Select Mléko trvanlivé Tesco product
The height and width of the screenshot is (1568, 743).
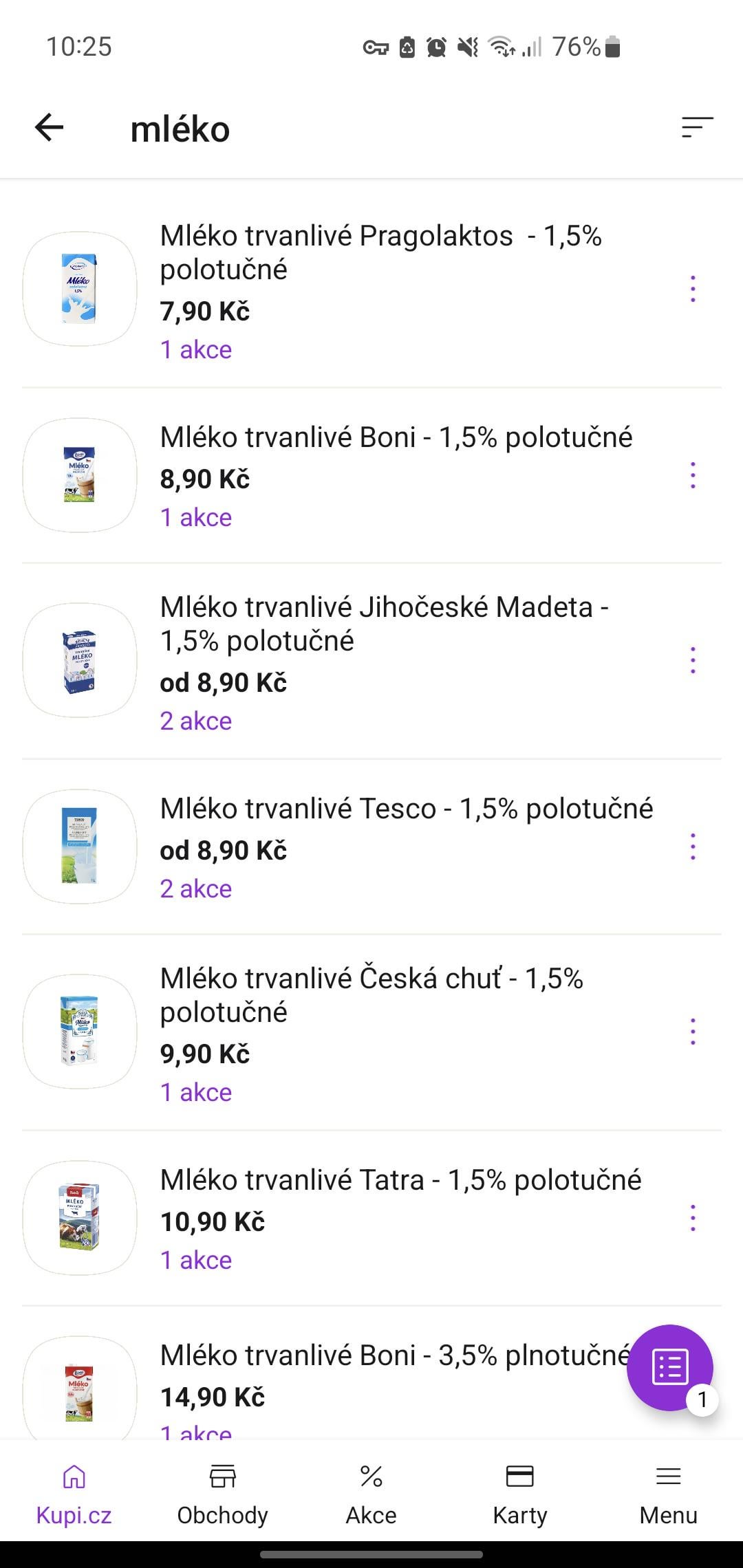coord(406,809)
